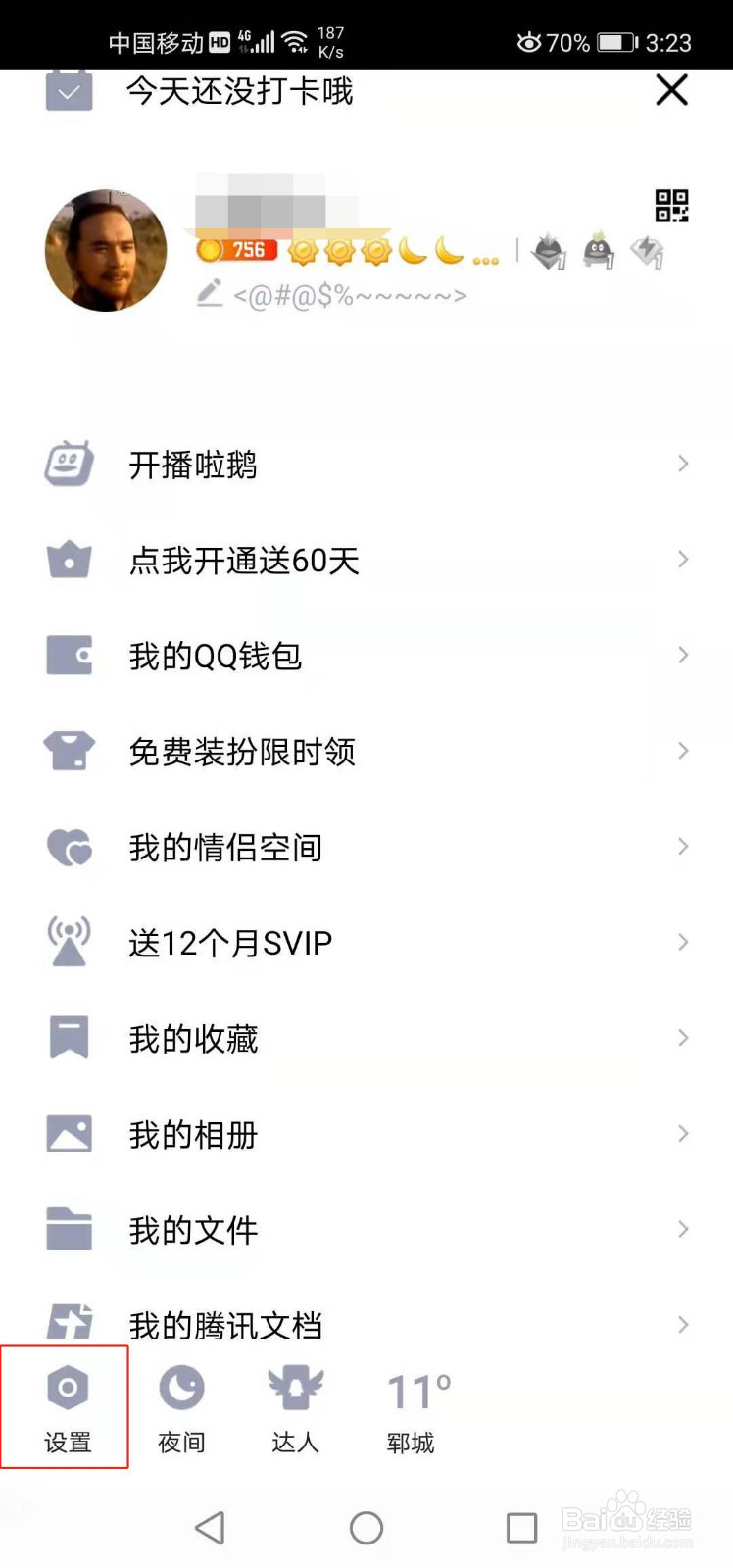
Task: Open 送12个月SVIP
Action: click(x=230, y=941)
